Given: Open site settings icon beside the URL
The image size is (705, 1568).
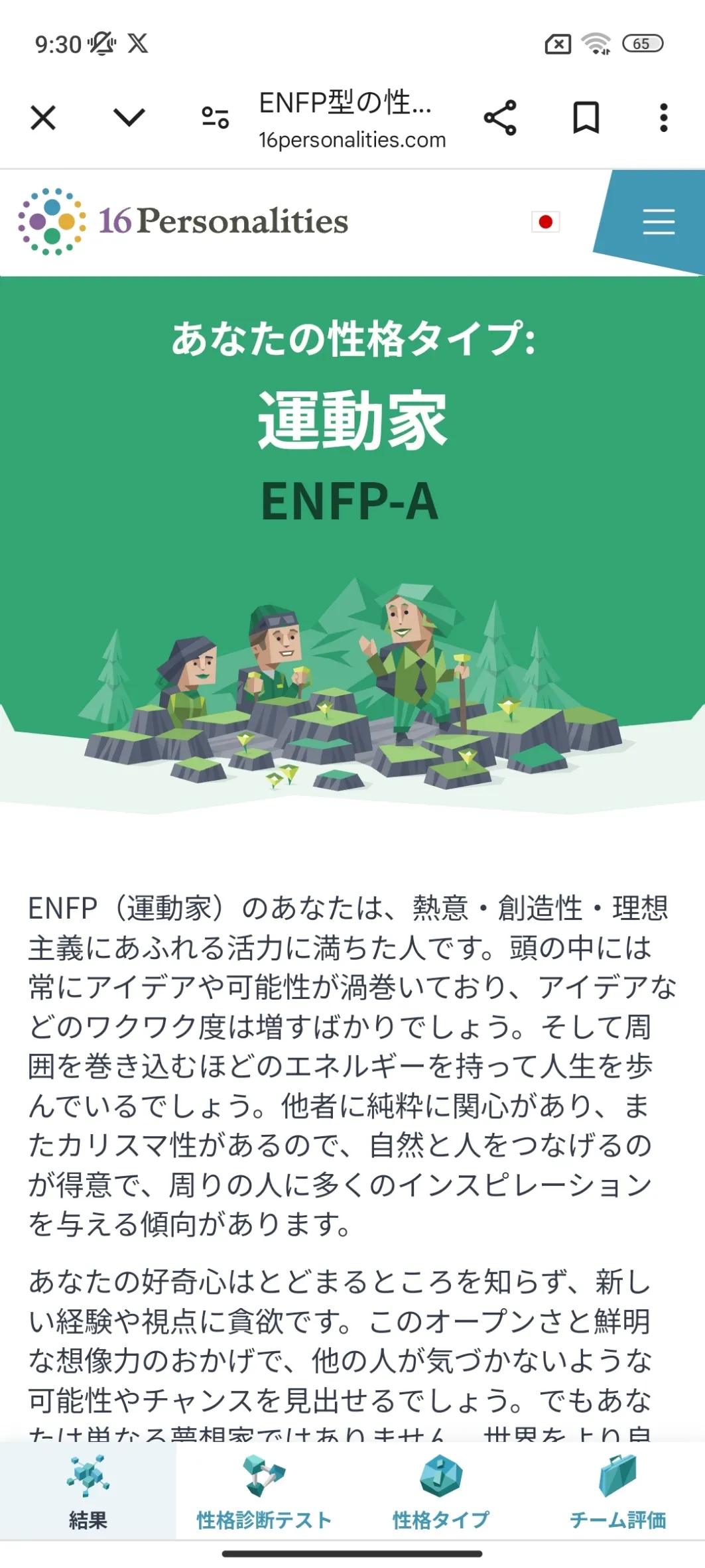Looking at the screenshot, I should pos(215,118).
